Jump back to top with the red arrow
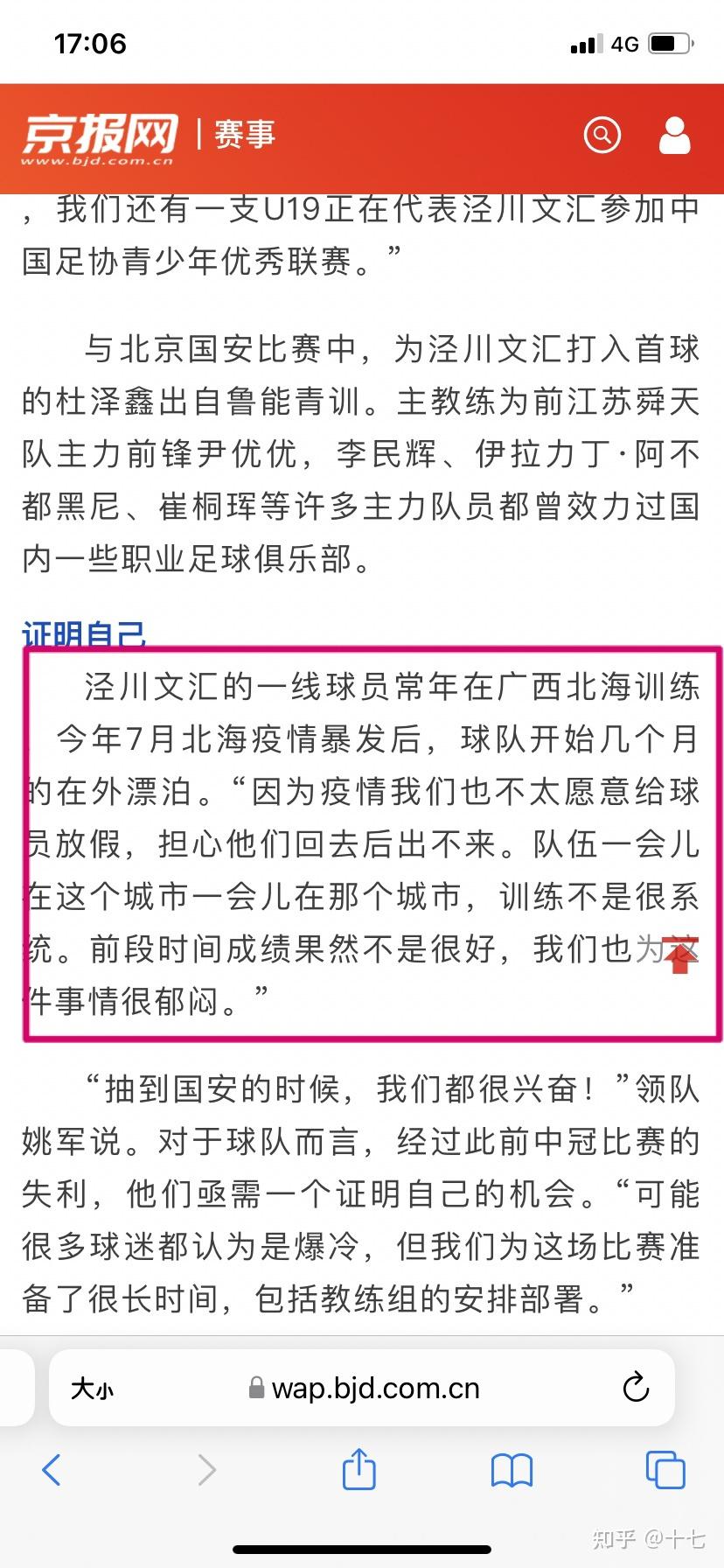Image resolution: width=724 pixels, height=1568 pixels. [679, 955]
